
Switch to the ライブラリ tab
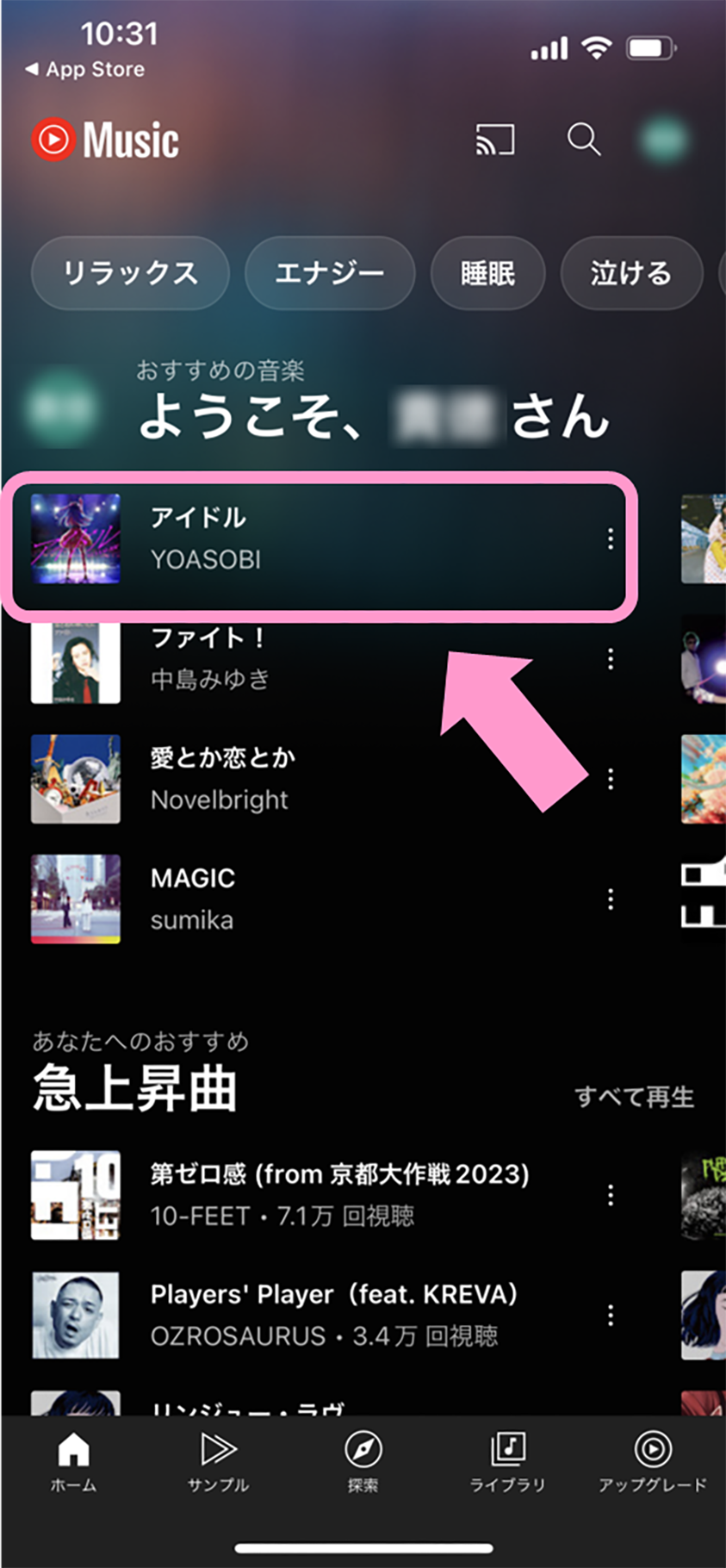(507, 1461)
